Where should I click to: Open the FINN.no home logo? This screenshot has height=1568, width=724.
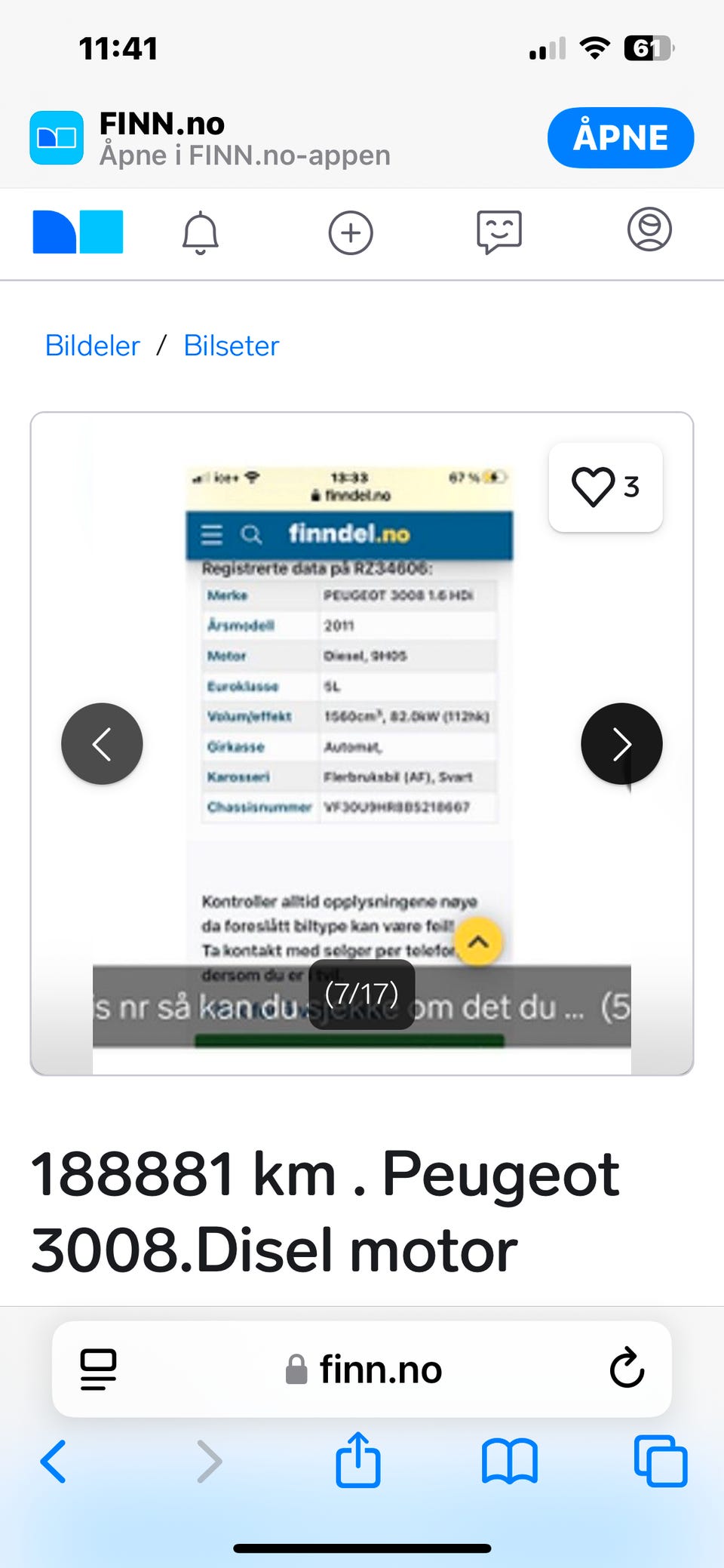(77, 232)
